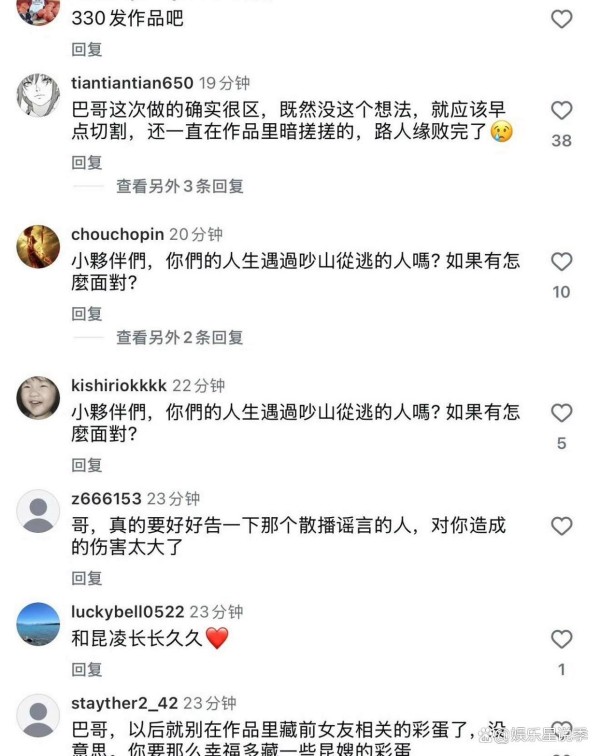This screenshot has width=600, height=756.
Task: Like the comment by chouchopin
Action: point(562,262)
